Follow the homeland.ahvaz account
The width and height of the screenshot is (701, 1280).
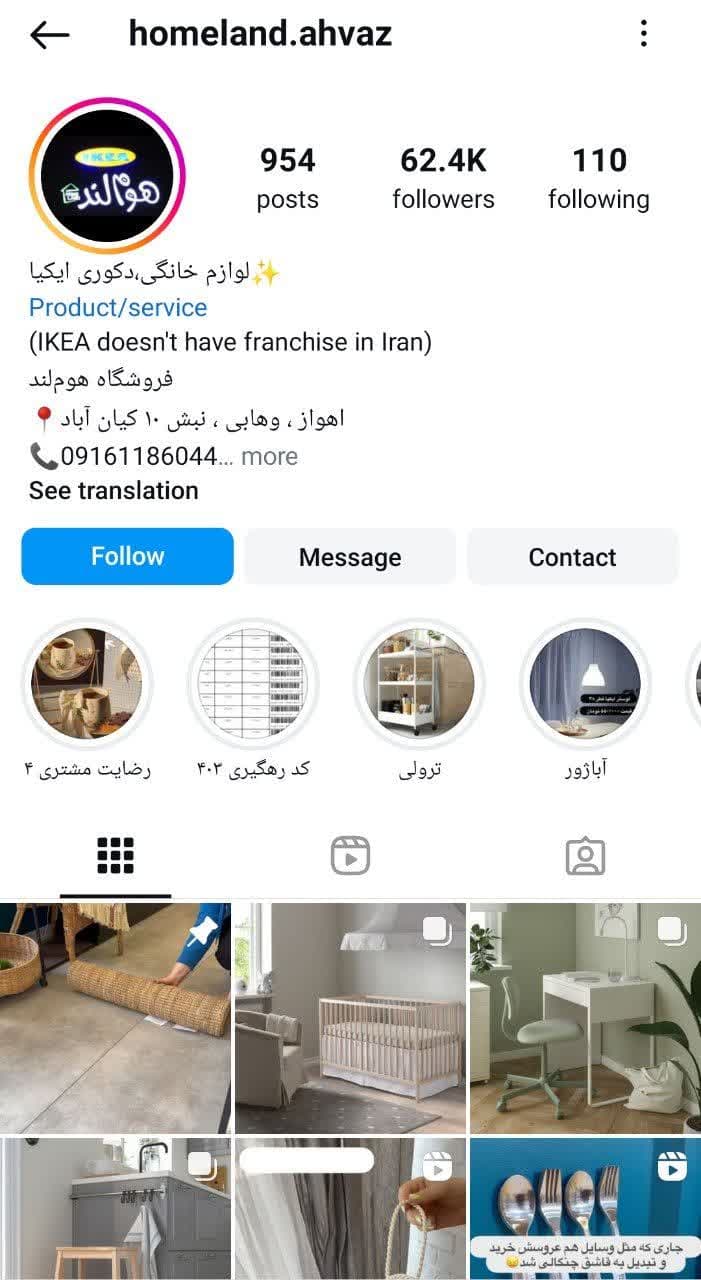click(127, 557)
